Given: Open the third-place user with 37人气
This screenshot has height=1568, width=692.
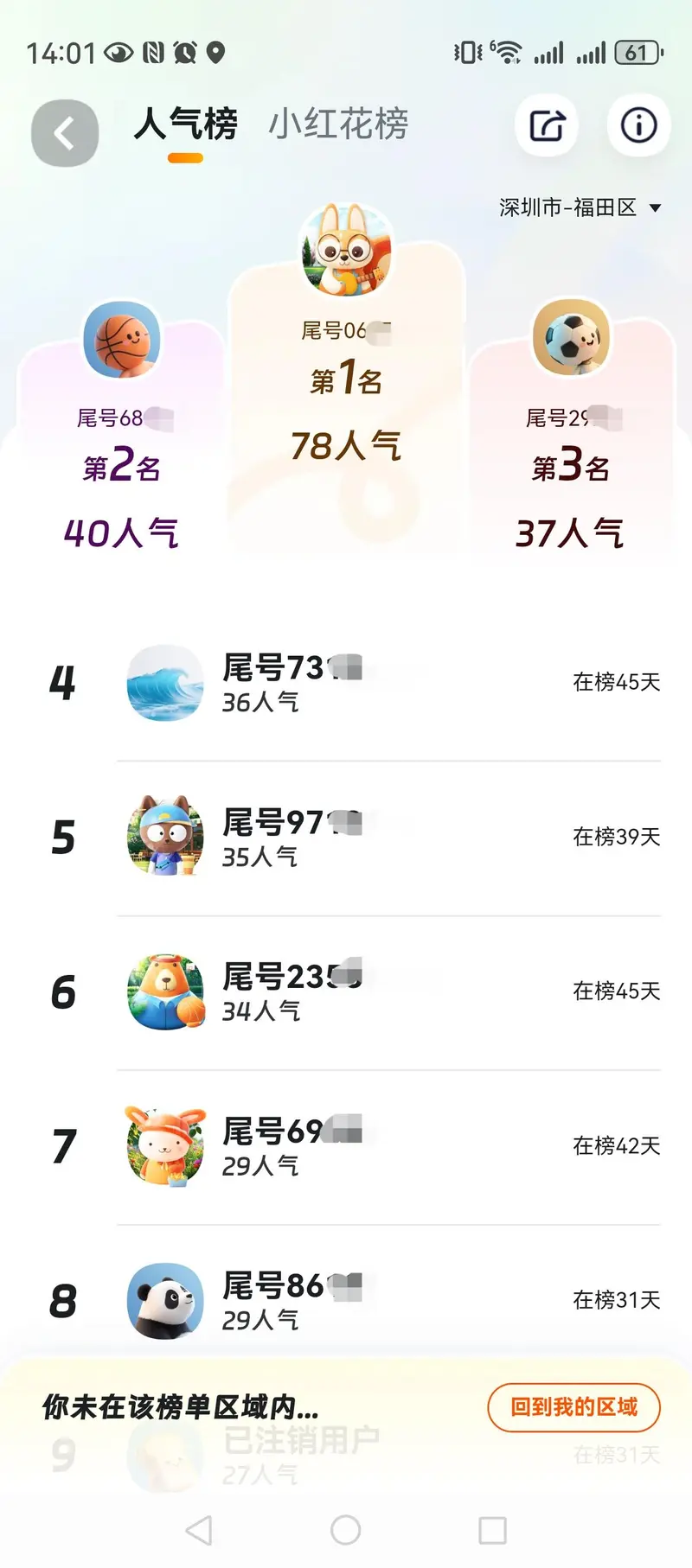Looking at the screenshot, I should tap(571, 339).
